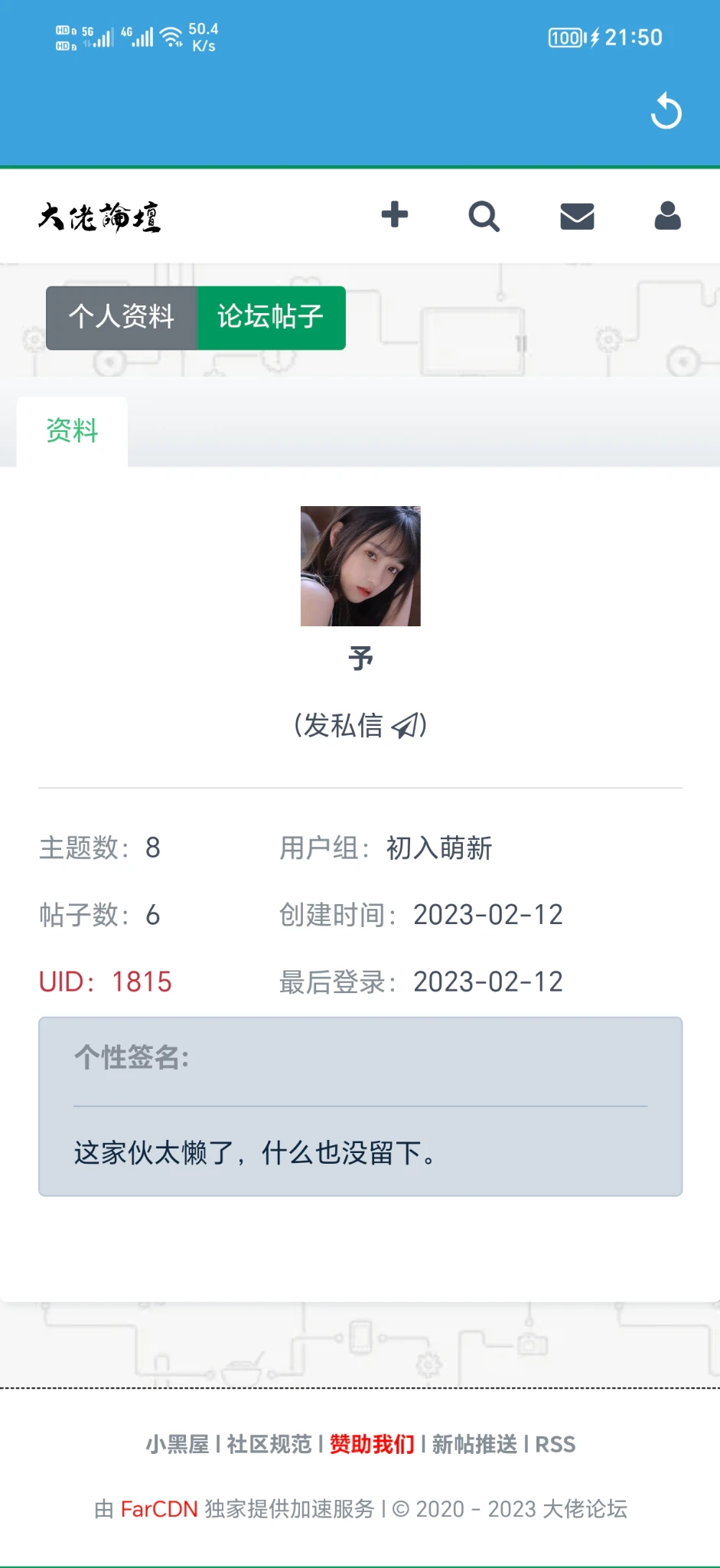This screenshot has height=1568, width=720.
Task: Open the 新帖推送 footer link
Action: tap(474, 1445)
